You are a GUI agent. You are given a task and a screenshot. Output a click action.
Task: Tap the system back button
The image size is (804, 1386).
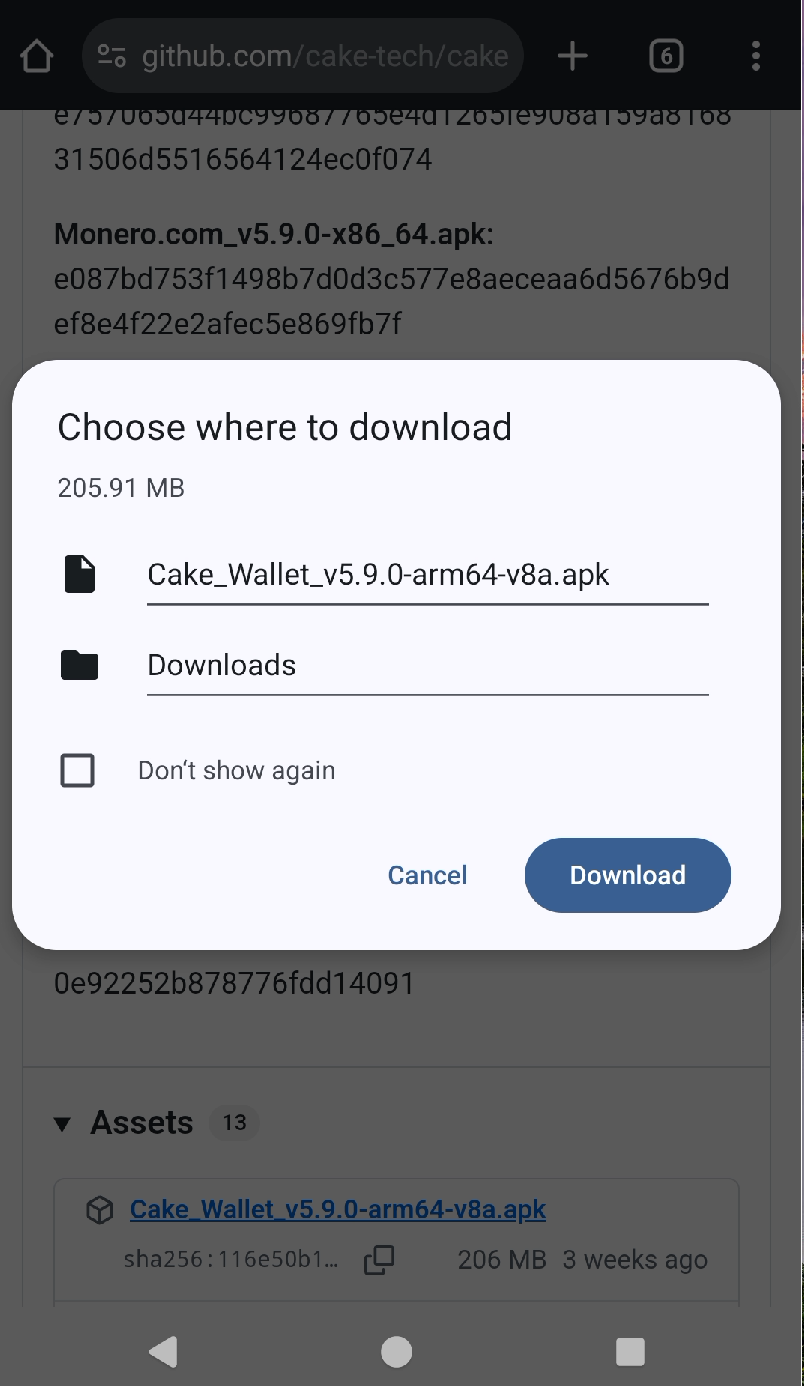pyautogui.click(x=163, y=1352)
